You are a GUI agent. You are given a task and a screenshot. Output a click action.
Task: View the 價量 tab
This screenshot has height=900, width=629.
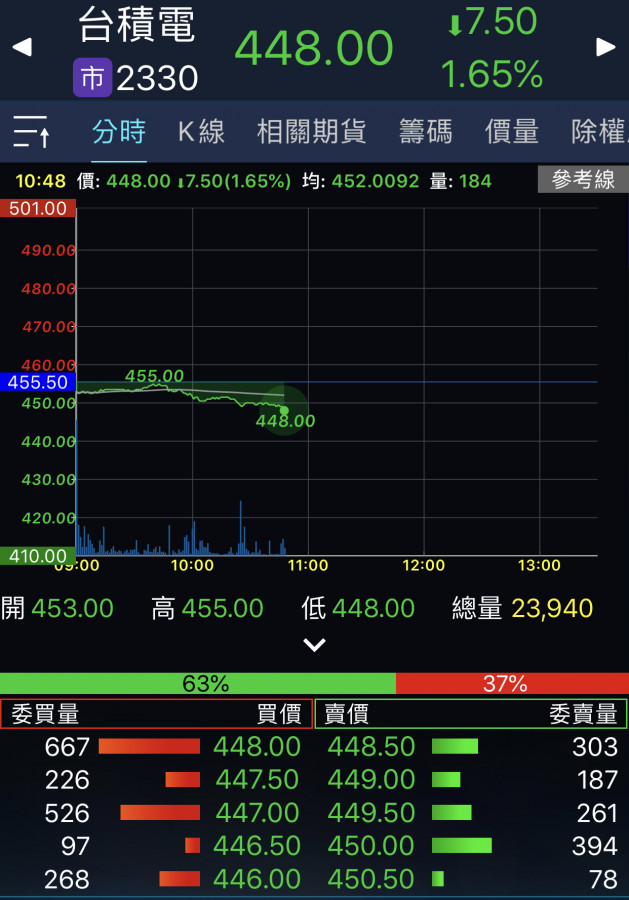511,131
